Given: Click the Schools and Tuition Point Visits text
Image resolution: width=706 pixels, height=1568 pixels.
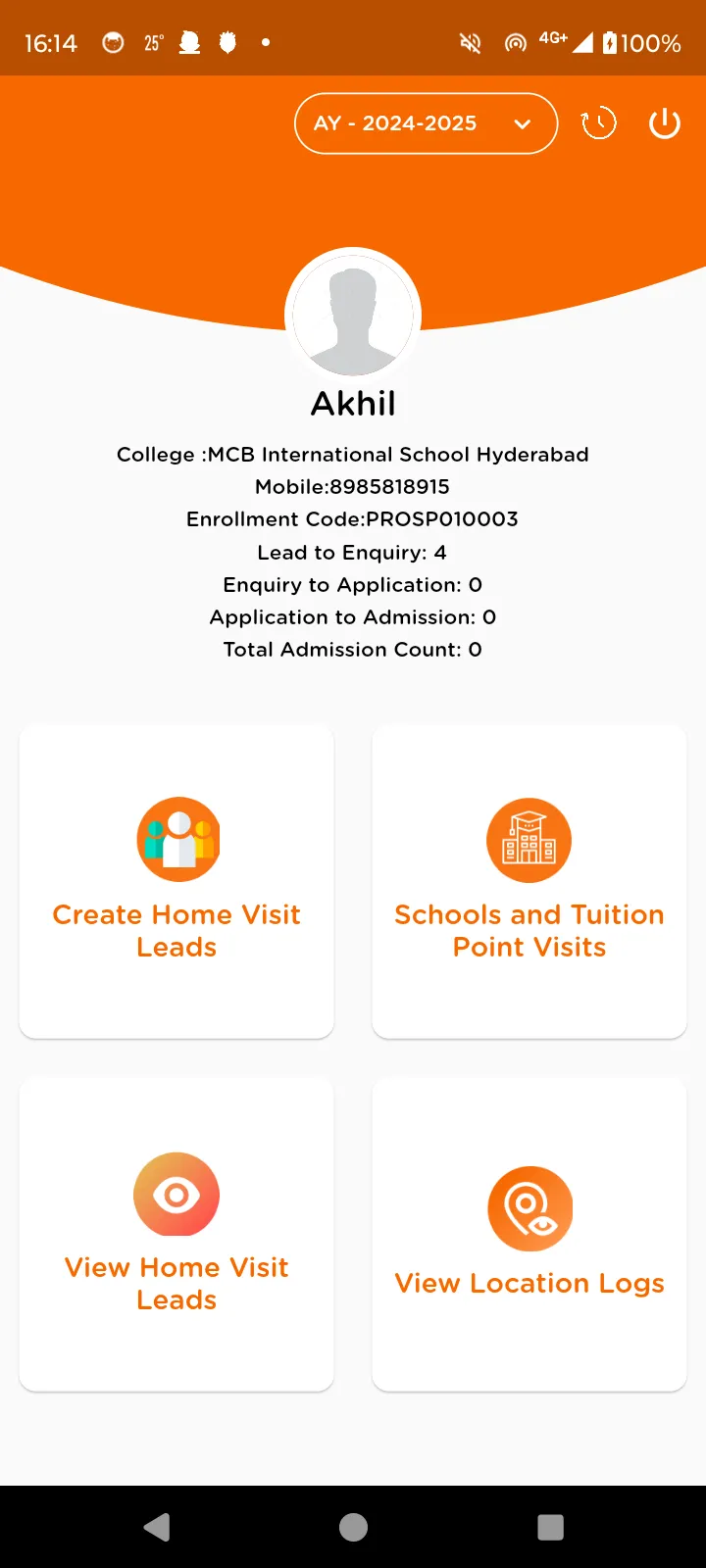Looking at the screenshot, I should (529, 930).
